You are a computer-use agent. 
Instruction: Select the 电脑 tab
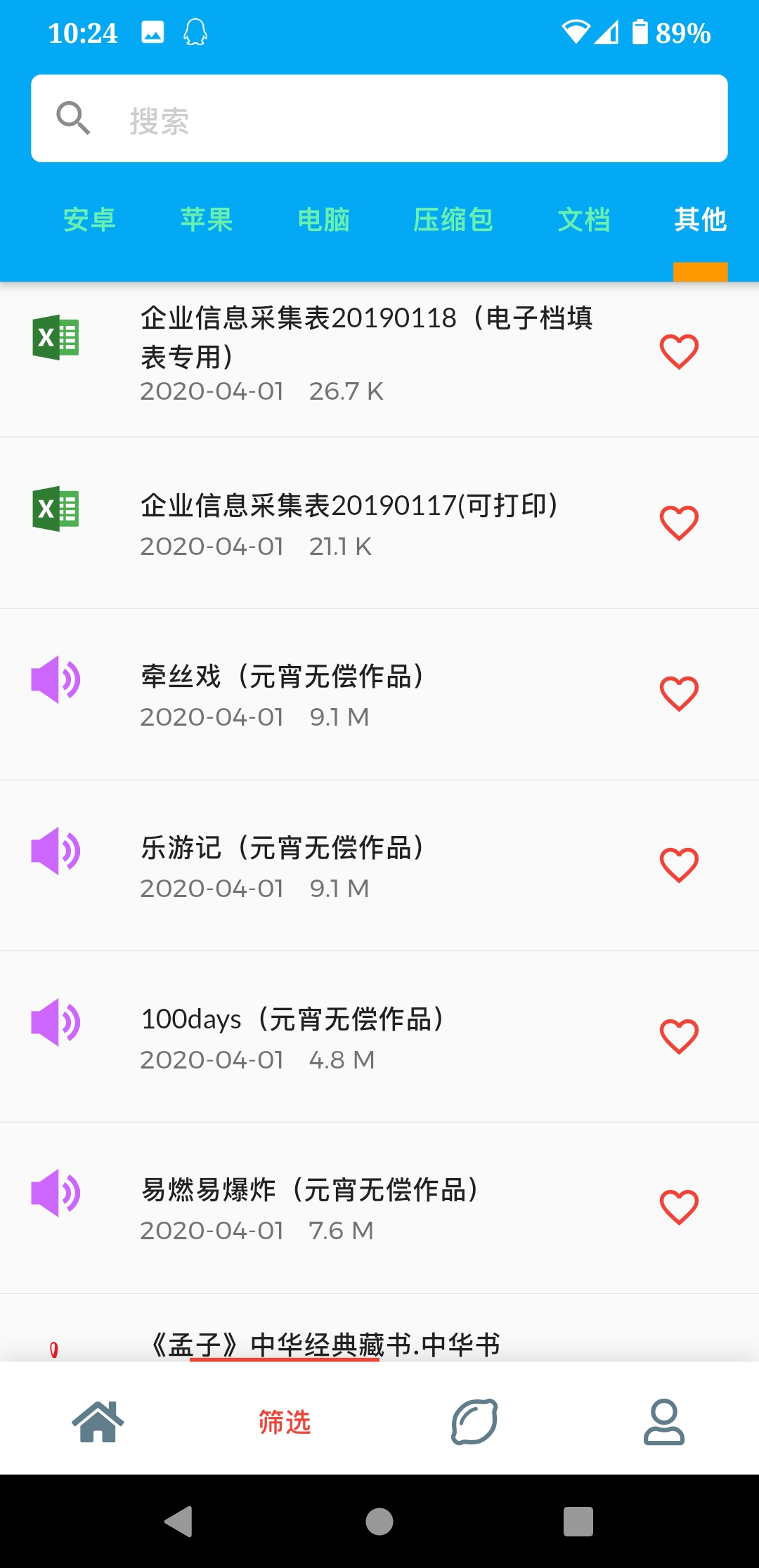click(324, 220)
